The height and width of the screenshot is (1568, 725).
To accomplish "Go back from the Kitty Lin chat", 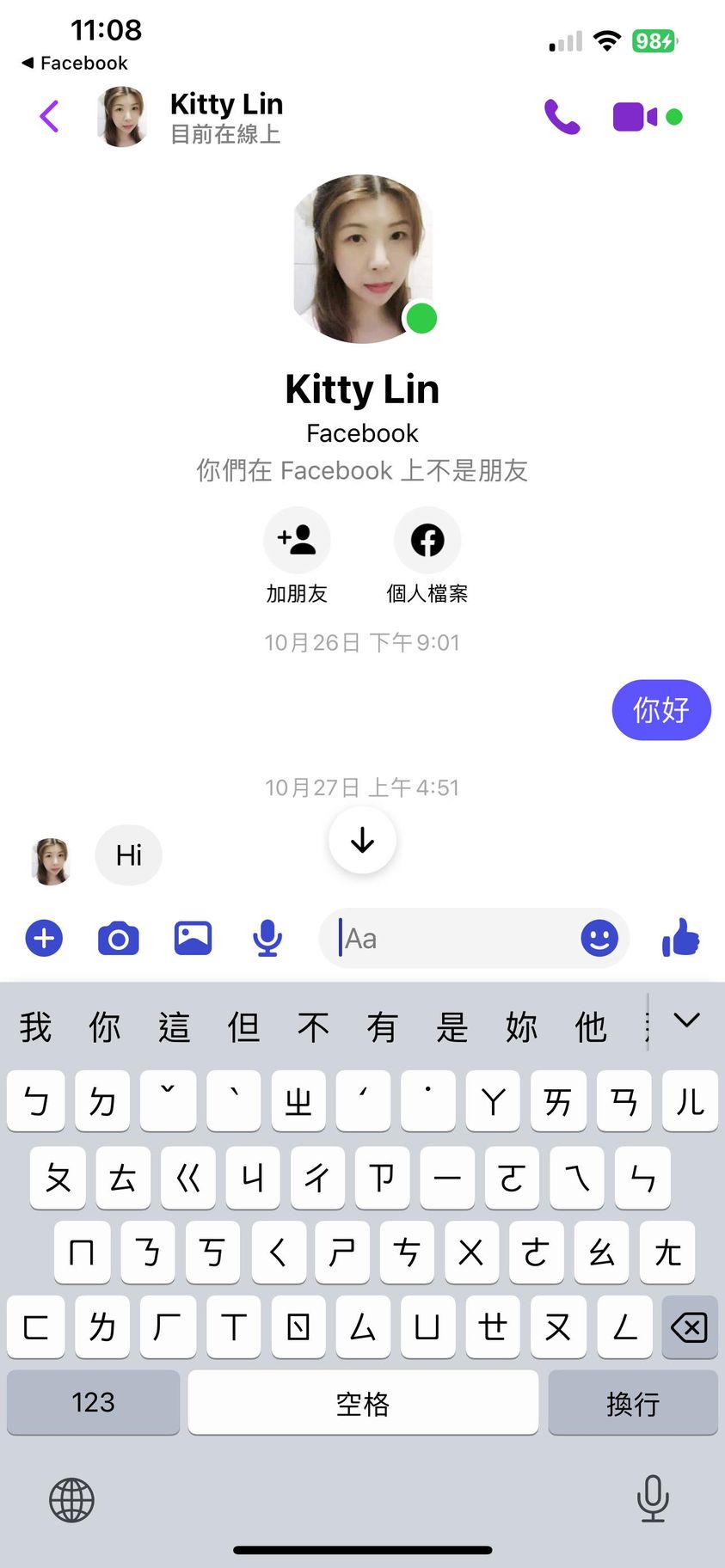I will [x=50, y=117].
